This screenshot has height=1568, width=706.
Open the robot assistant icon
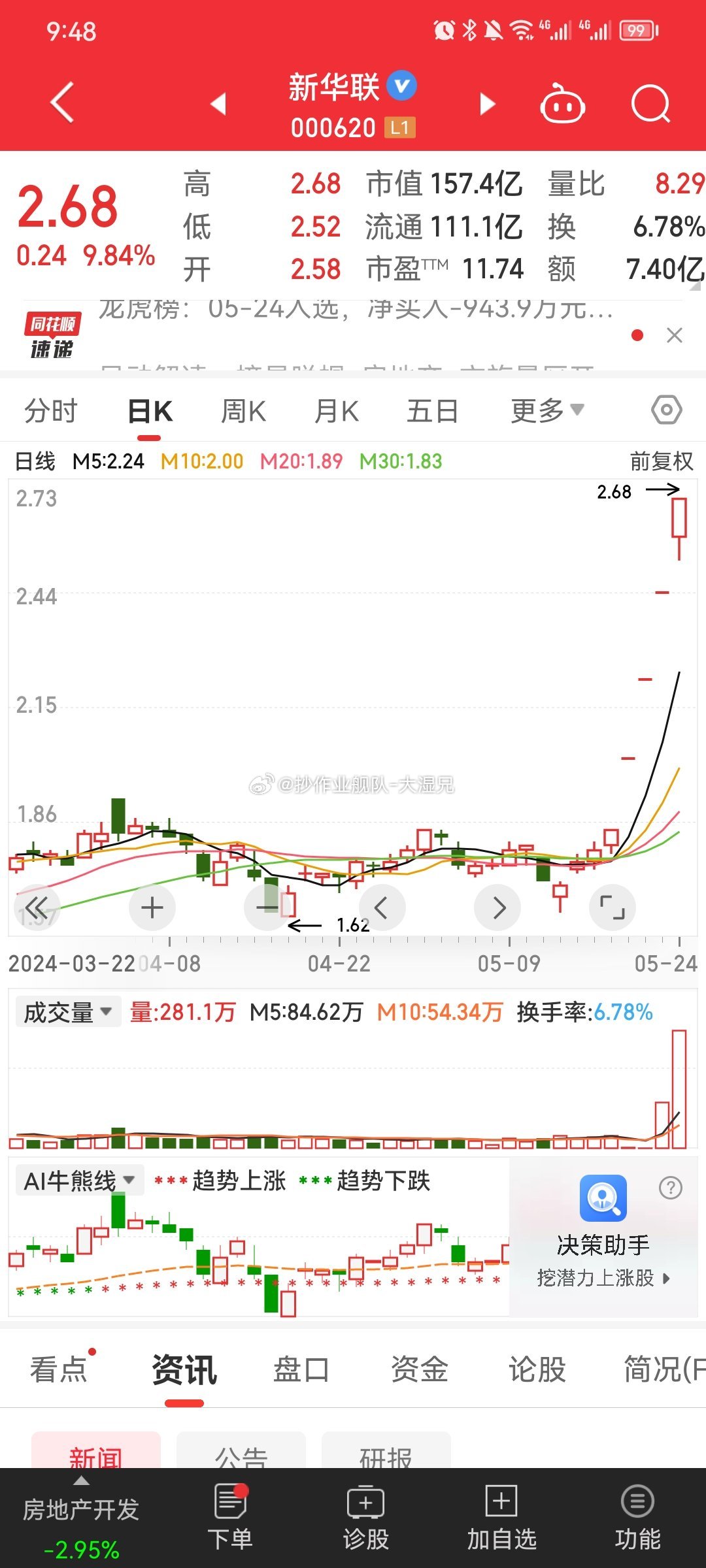pos(562,104)
